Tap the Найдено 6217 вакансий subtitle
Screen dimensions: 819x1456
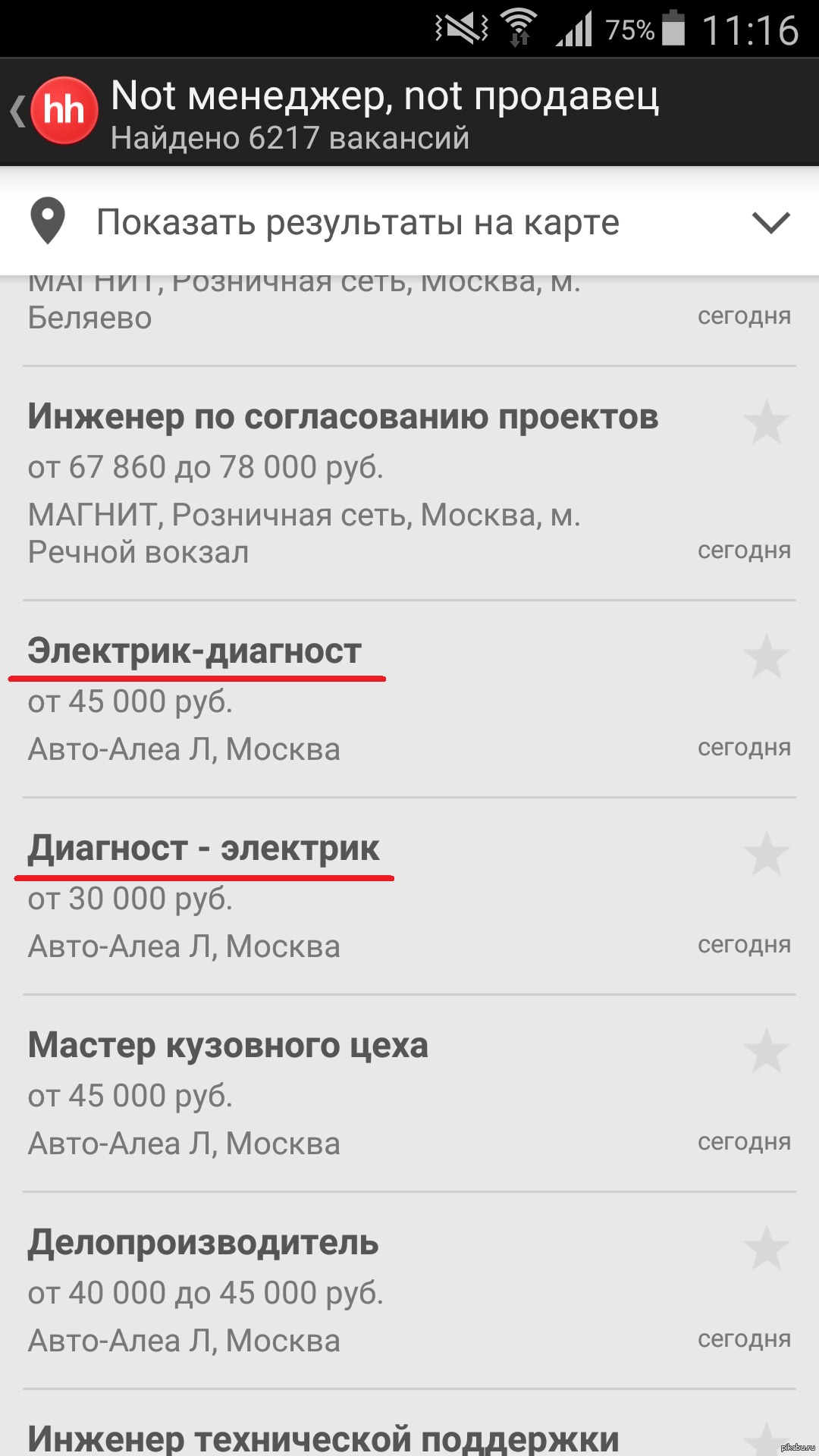[290, 138]
